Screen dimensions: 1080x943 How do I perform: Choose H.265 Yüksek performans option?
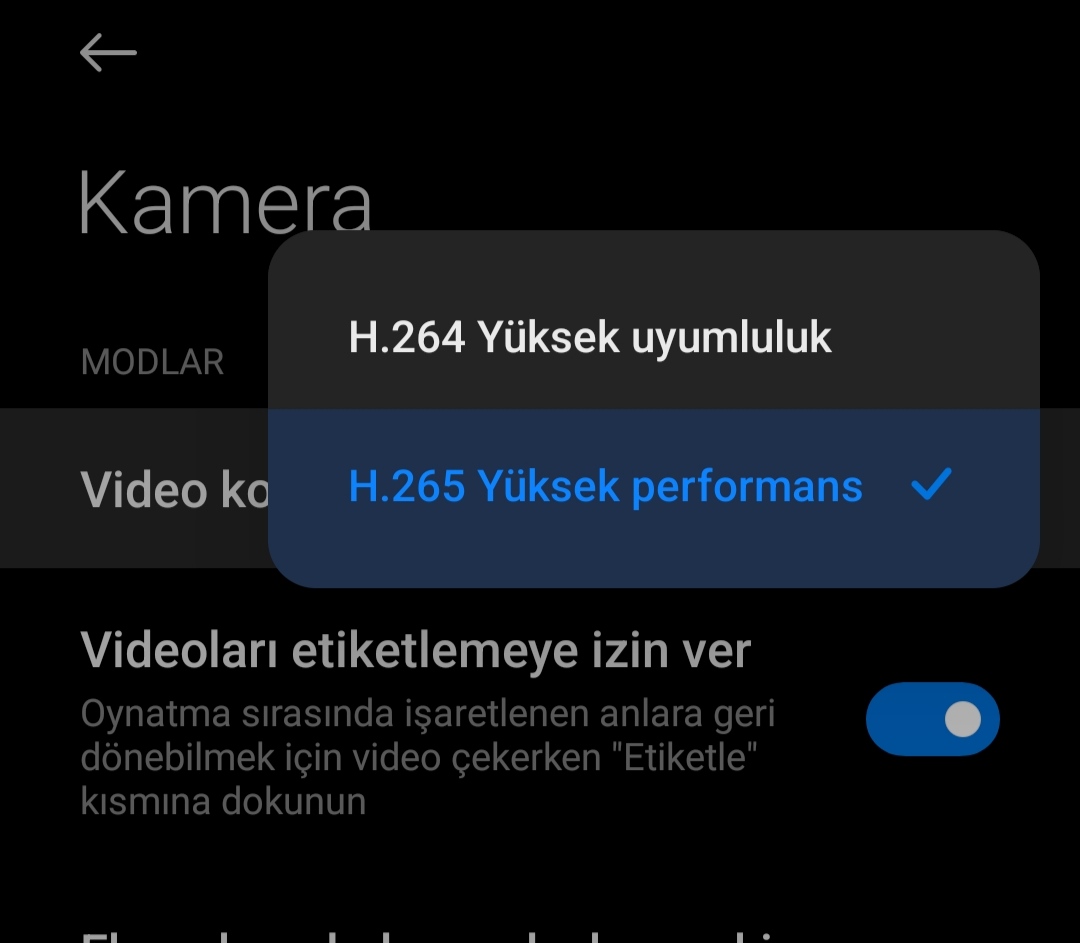pos(605,487)
